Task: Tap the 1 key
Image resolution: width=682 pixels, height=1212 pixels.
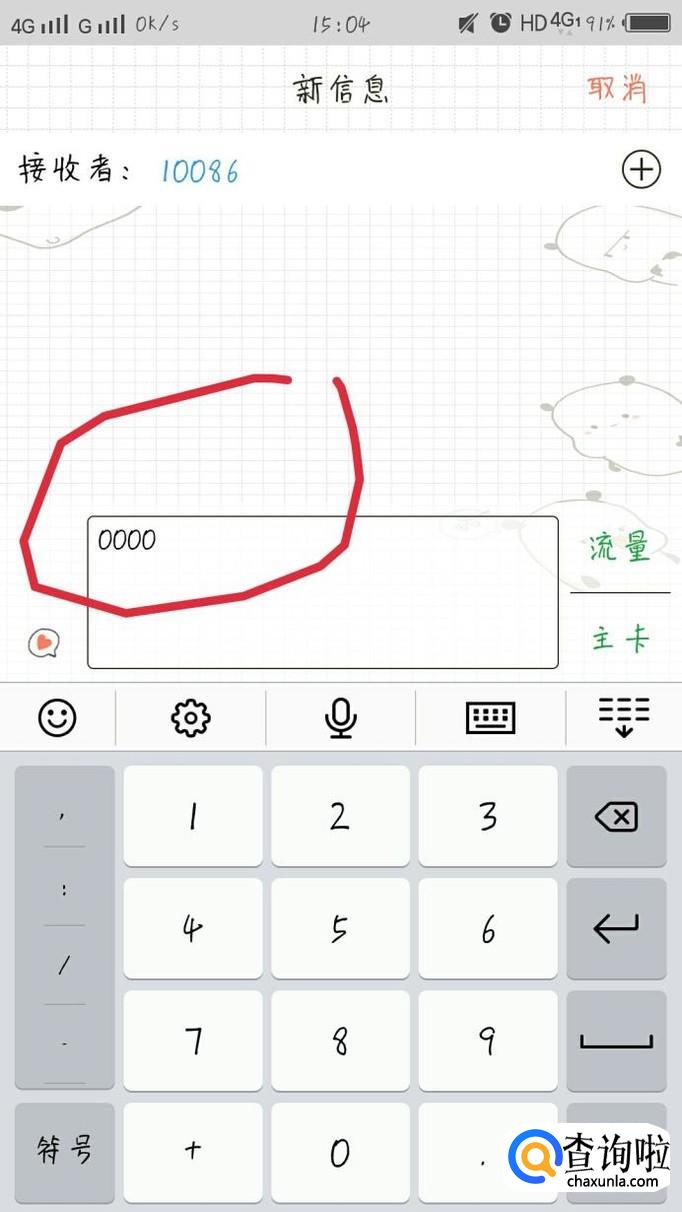Action: [192, 817]
